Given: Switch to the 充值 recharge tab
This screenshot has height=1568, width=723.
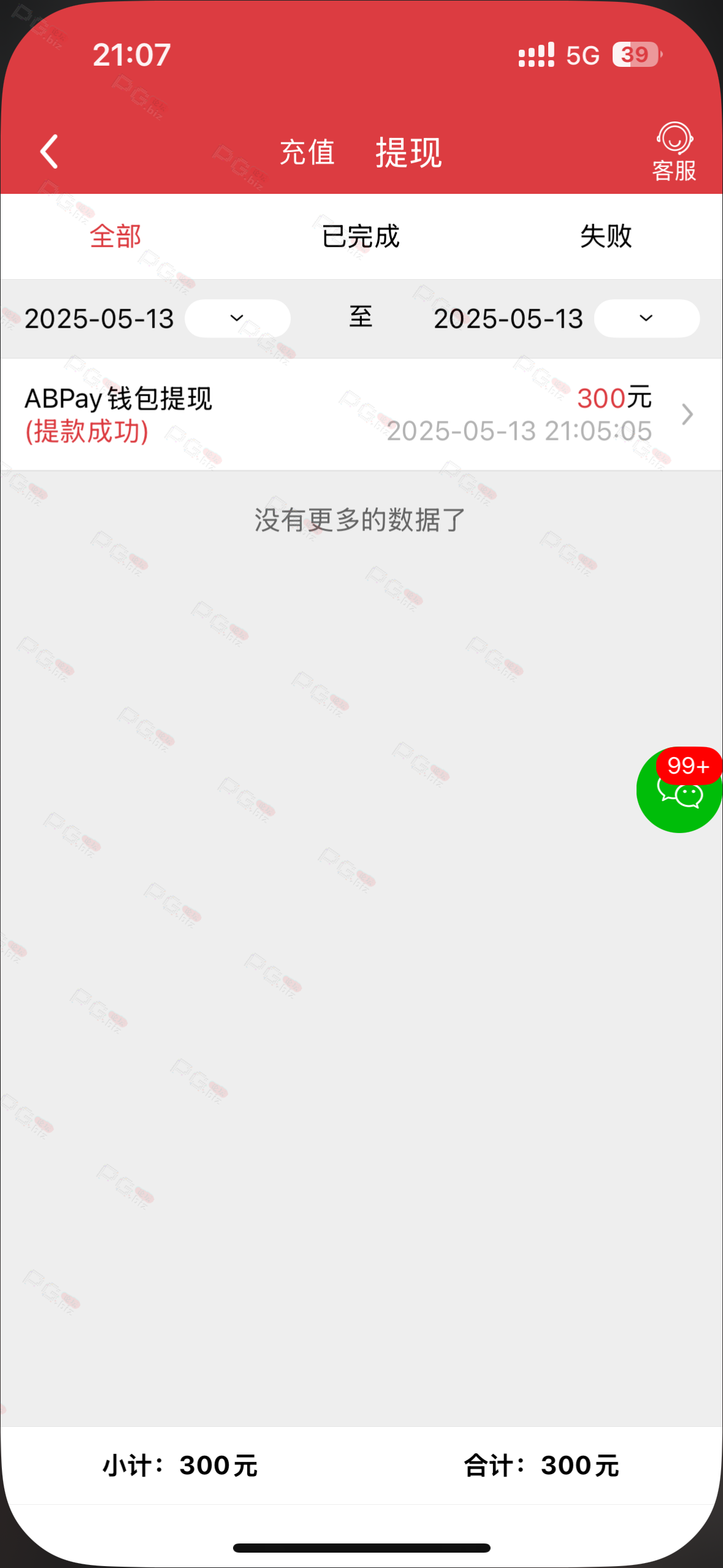Looking at the screenshot, I should (307, 152).
